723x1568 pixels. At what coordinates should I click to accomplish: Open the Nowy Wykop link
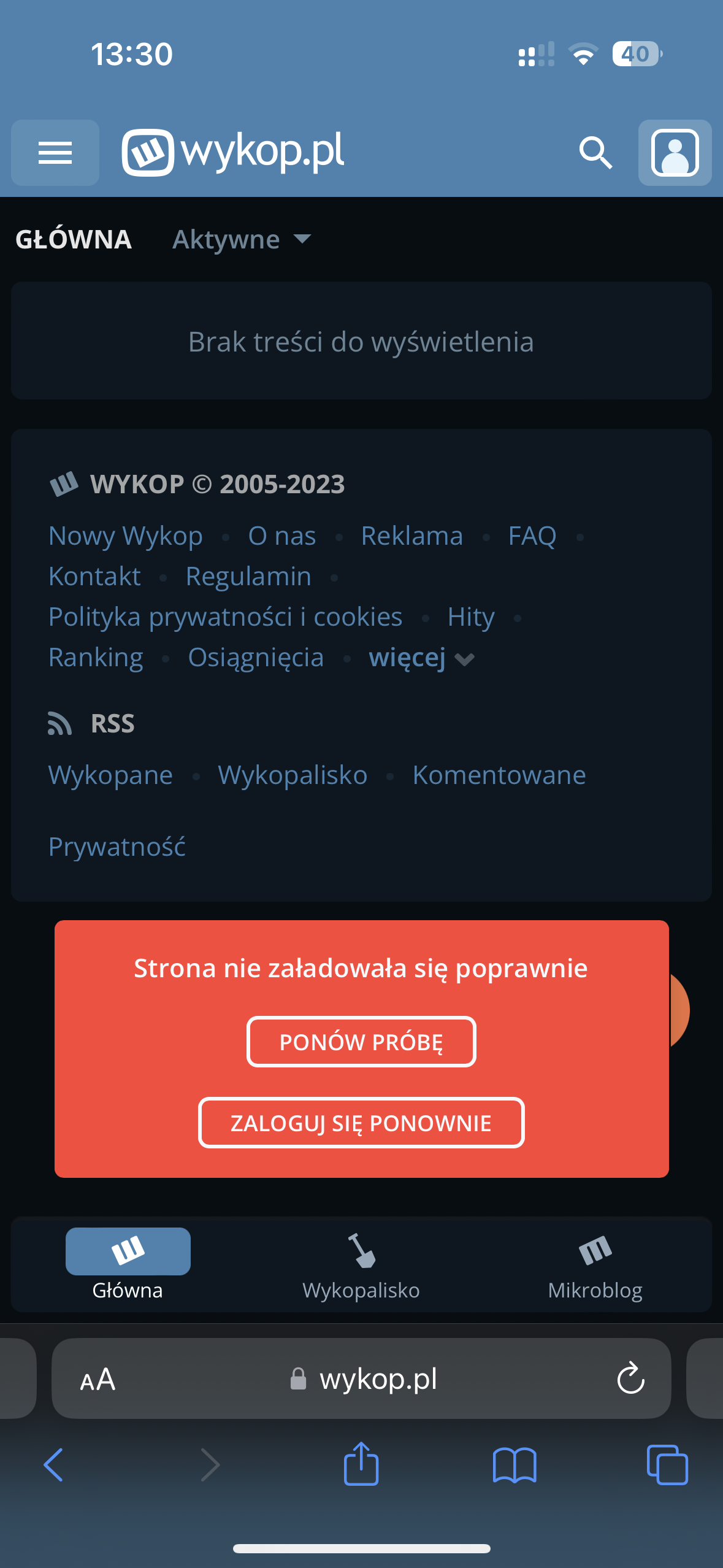[x=126, y=536]
